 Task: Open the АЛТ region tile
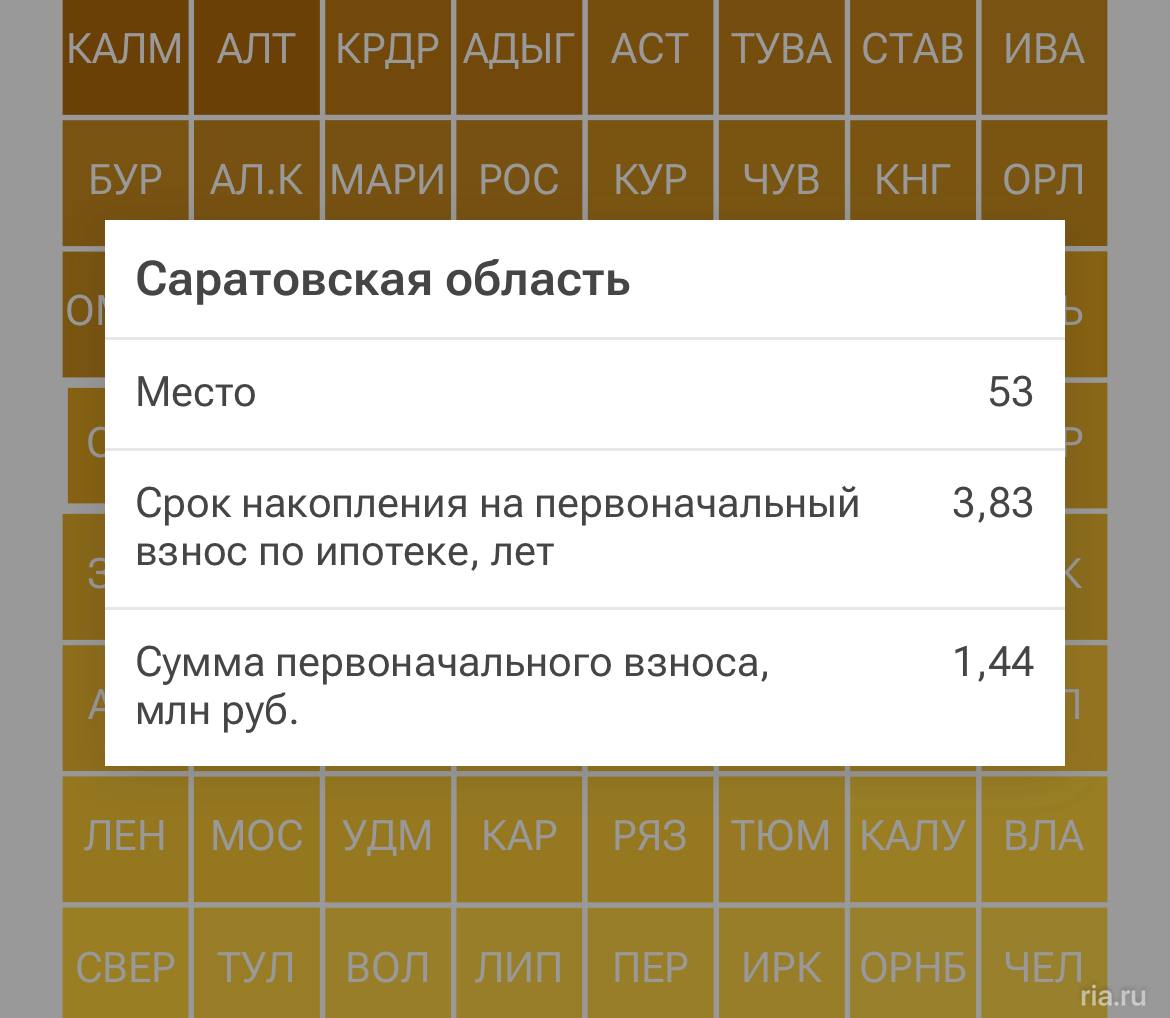coord(256,50)
